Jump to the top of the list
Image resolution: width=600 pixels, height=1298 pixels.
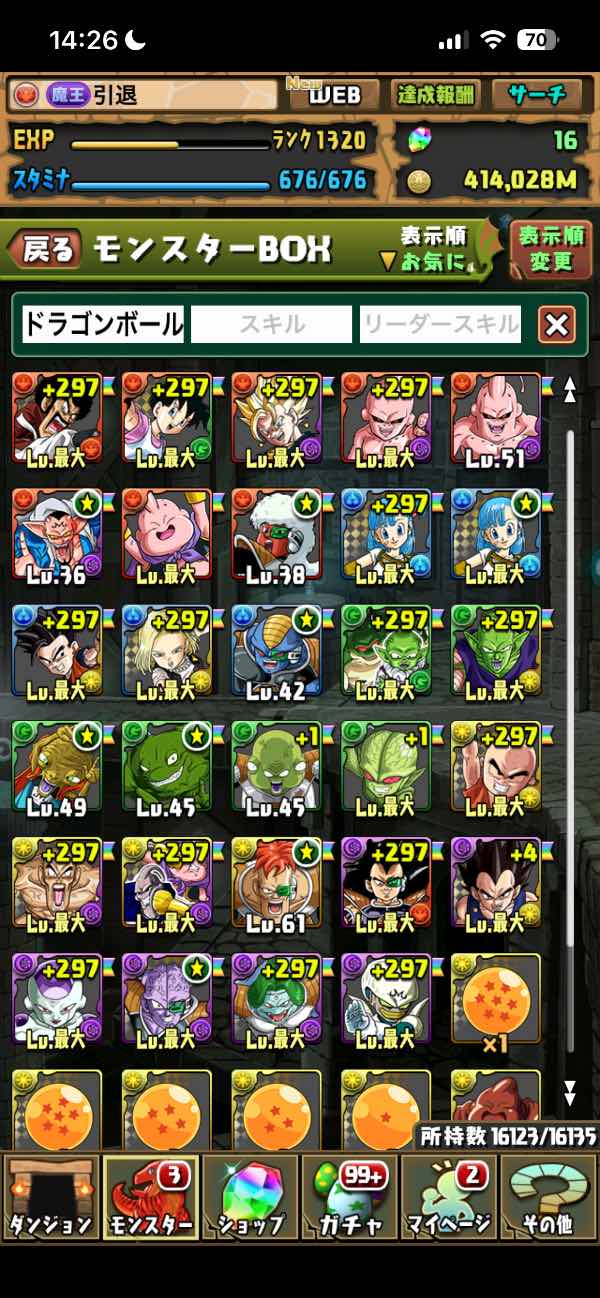click(570, 389)
